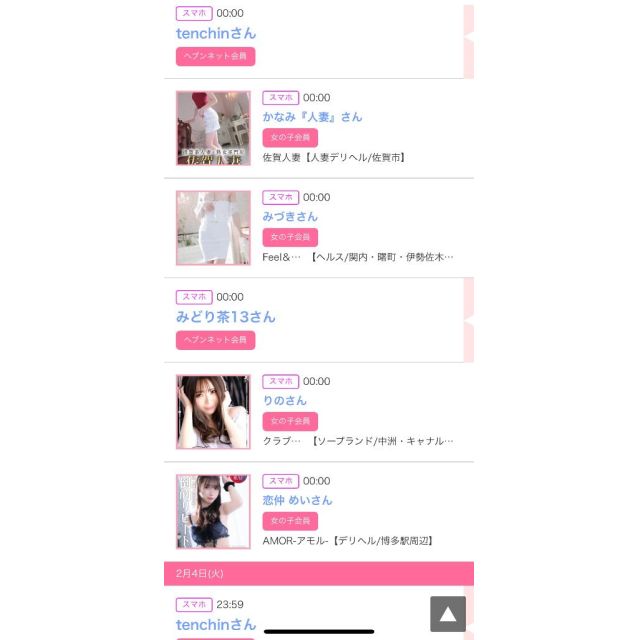Open みづきさん profile link
The height and width of the screenshot is (640, 640).
tap(290, 216)
